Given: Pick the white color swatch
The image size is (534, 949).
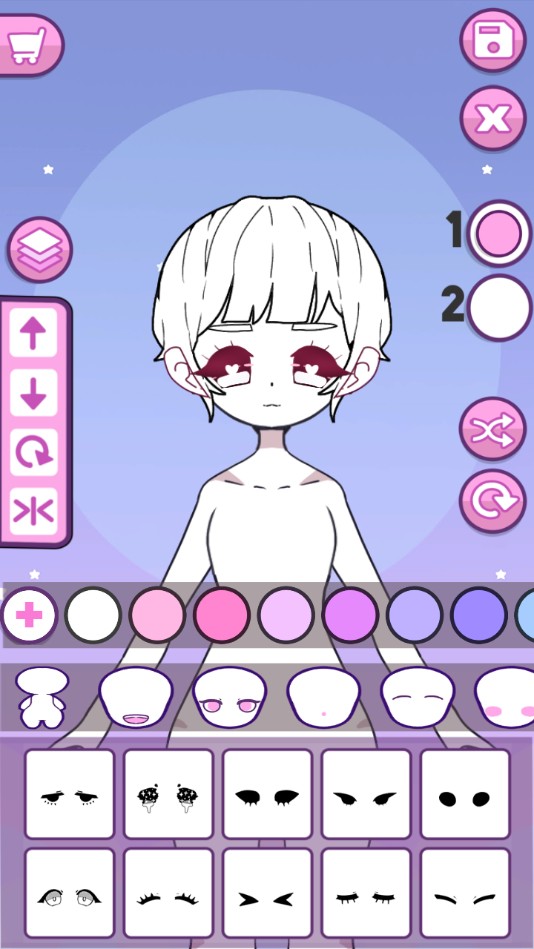Looking at the screenshot, I should (x=93, y=615).
